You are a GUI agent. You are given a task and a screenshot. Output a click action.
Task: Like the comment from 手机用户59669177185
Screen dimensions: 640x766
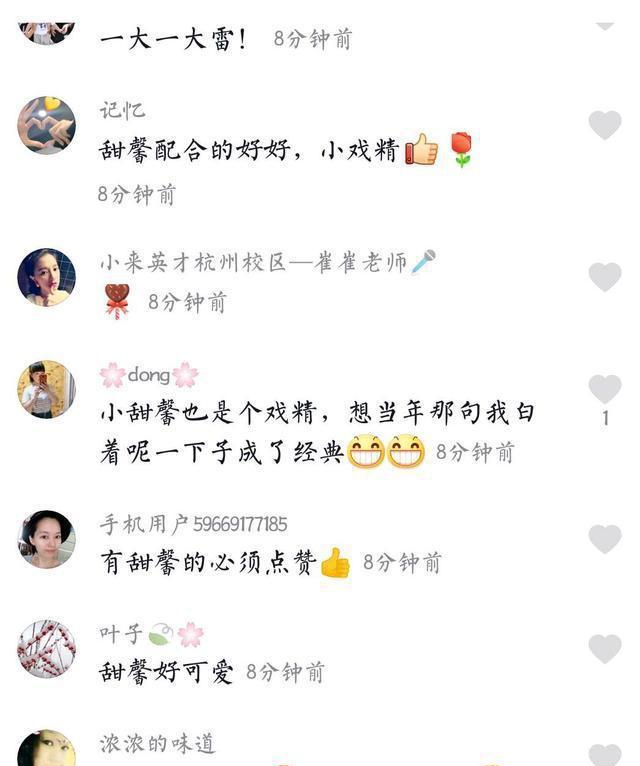click(x=604, y=539)
